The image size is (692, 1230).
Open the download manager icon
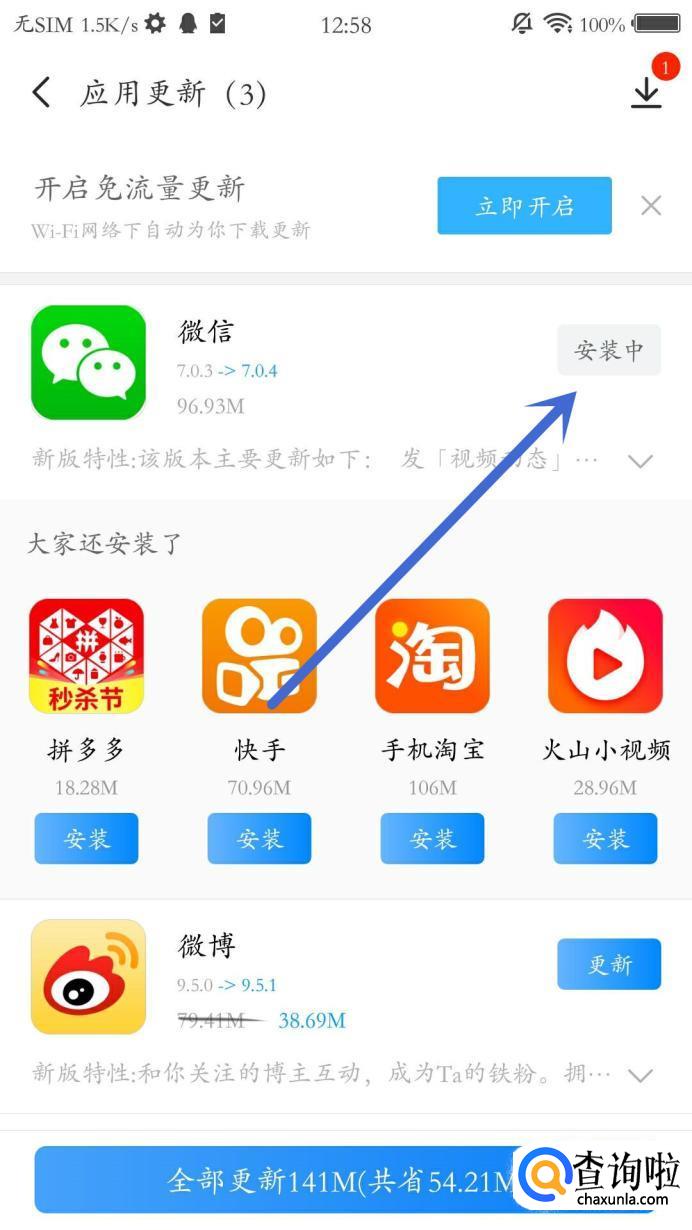647,92
